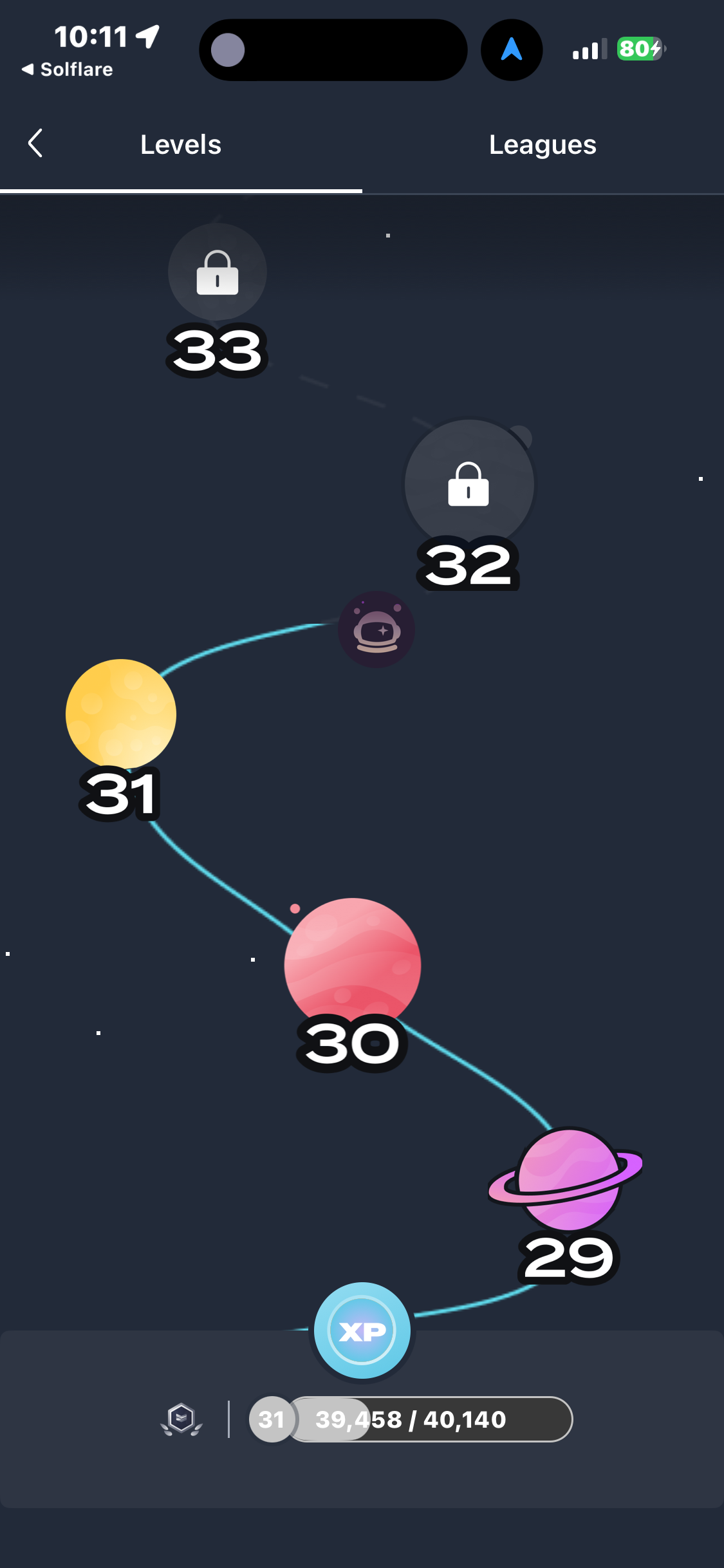The image size is (724, 1568).
Task: Open the ringed level 29 planet
Action: pos(566,1178)
